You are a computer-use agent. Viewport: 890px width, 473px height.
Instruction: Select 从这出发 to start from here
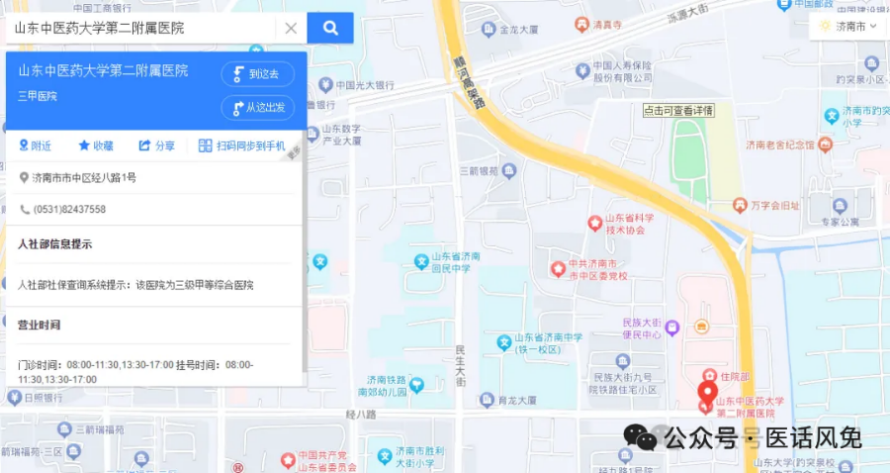click(258, 108)
